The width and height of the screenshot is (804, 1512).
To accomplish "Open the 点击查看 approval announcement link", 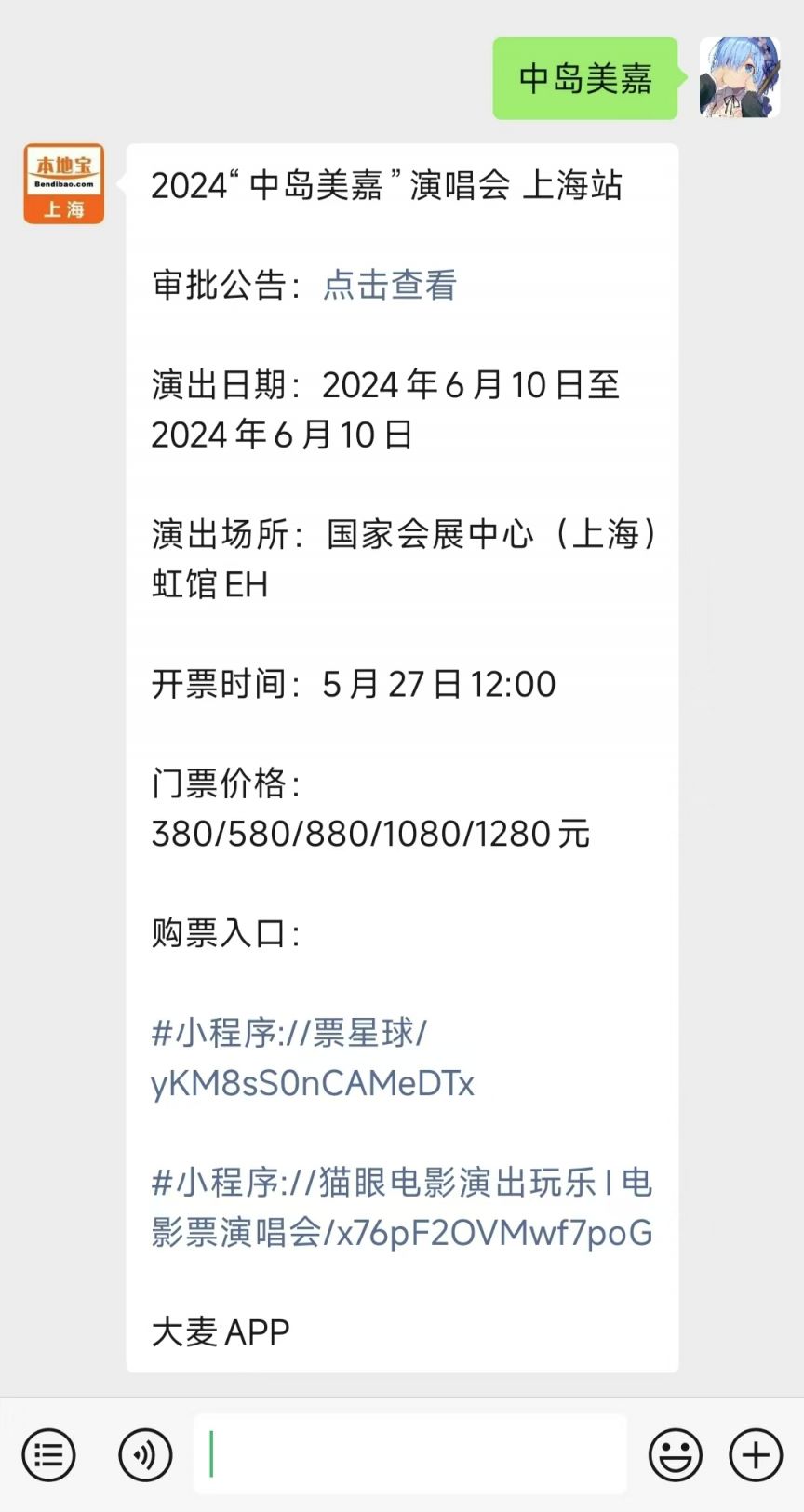I will (x=390, y=285).
